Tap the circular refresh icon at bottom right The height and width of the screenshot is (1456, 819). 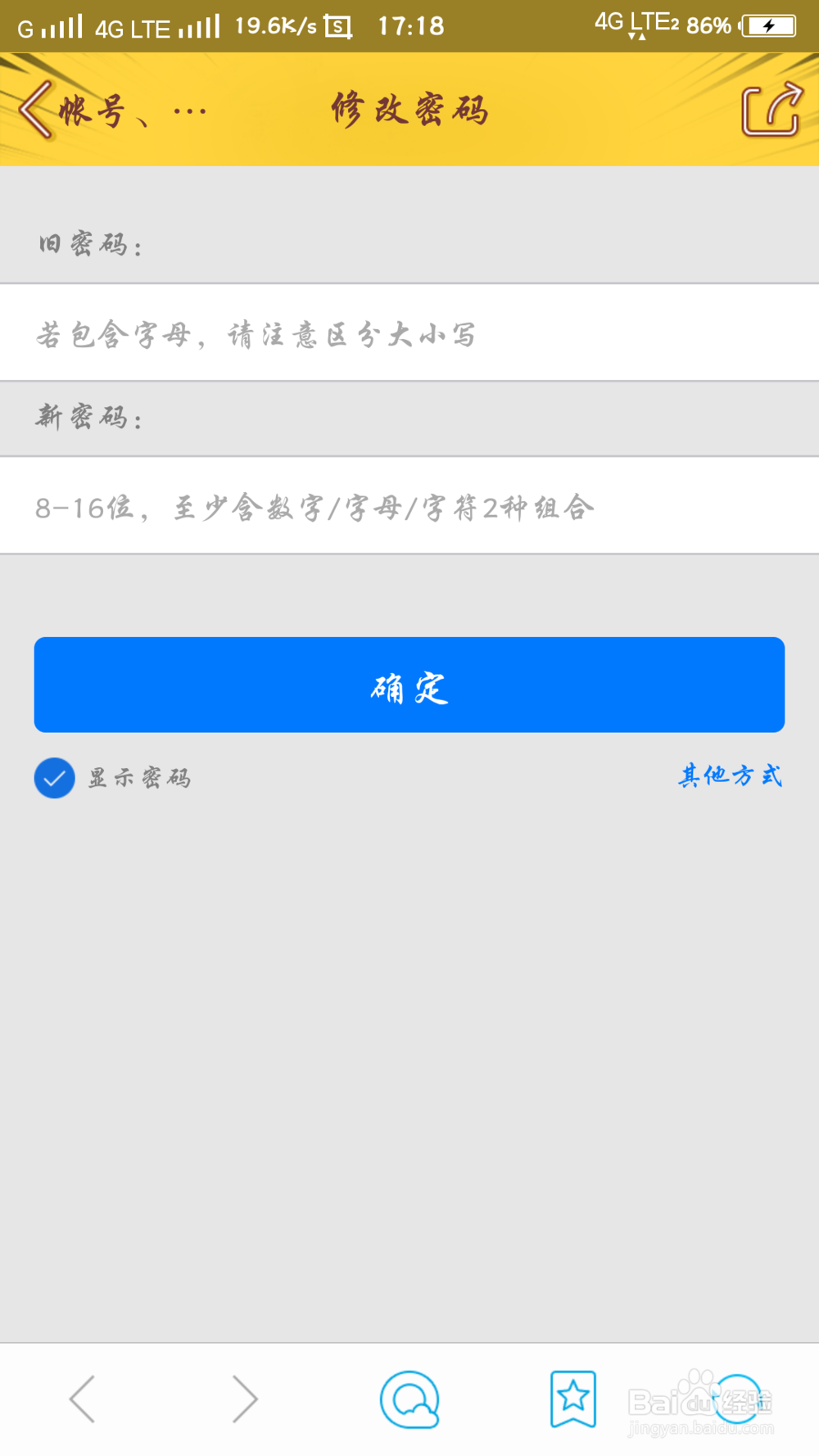click(737, 1399)
